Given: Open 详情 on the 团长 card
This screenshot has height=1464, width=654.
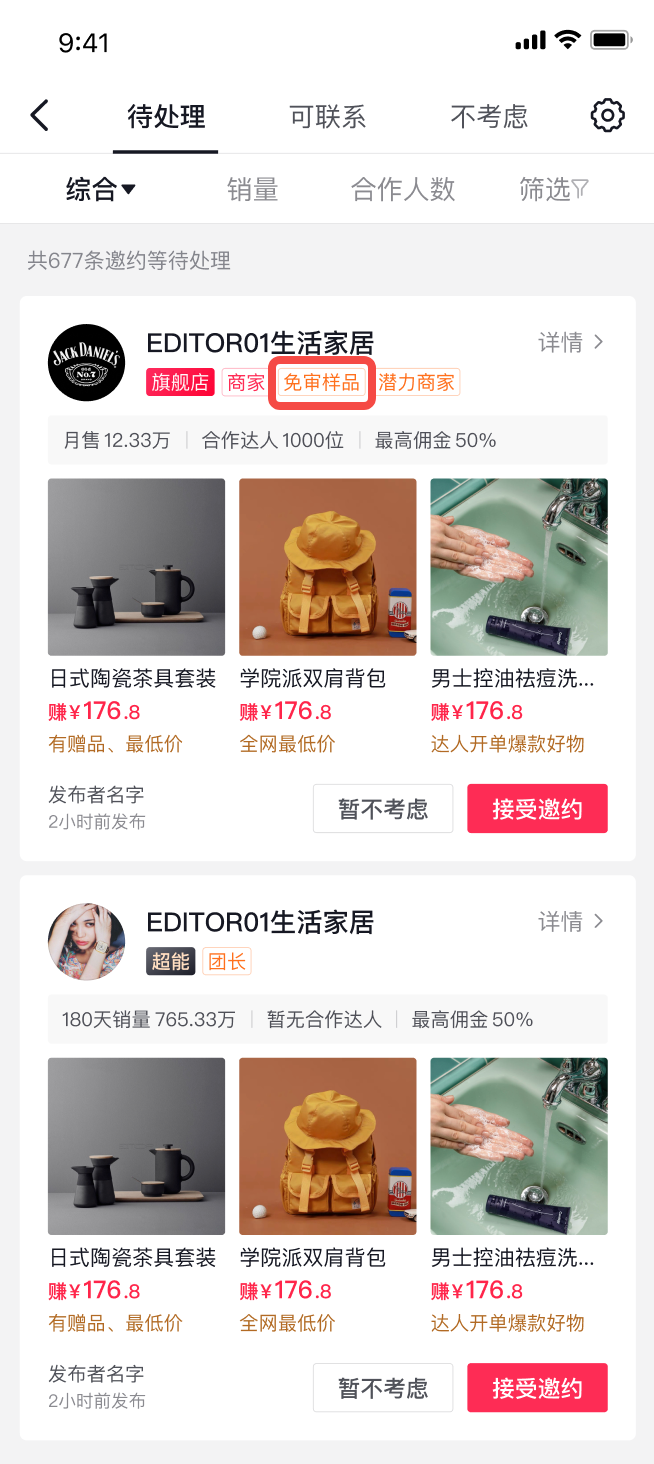Looking at the screenshot, I should point(571,922).
